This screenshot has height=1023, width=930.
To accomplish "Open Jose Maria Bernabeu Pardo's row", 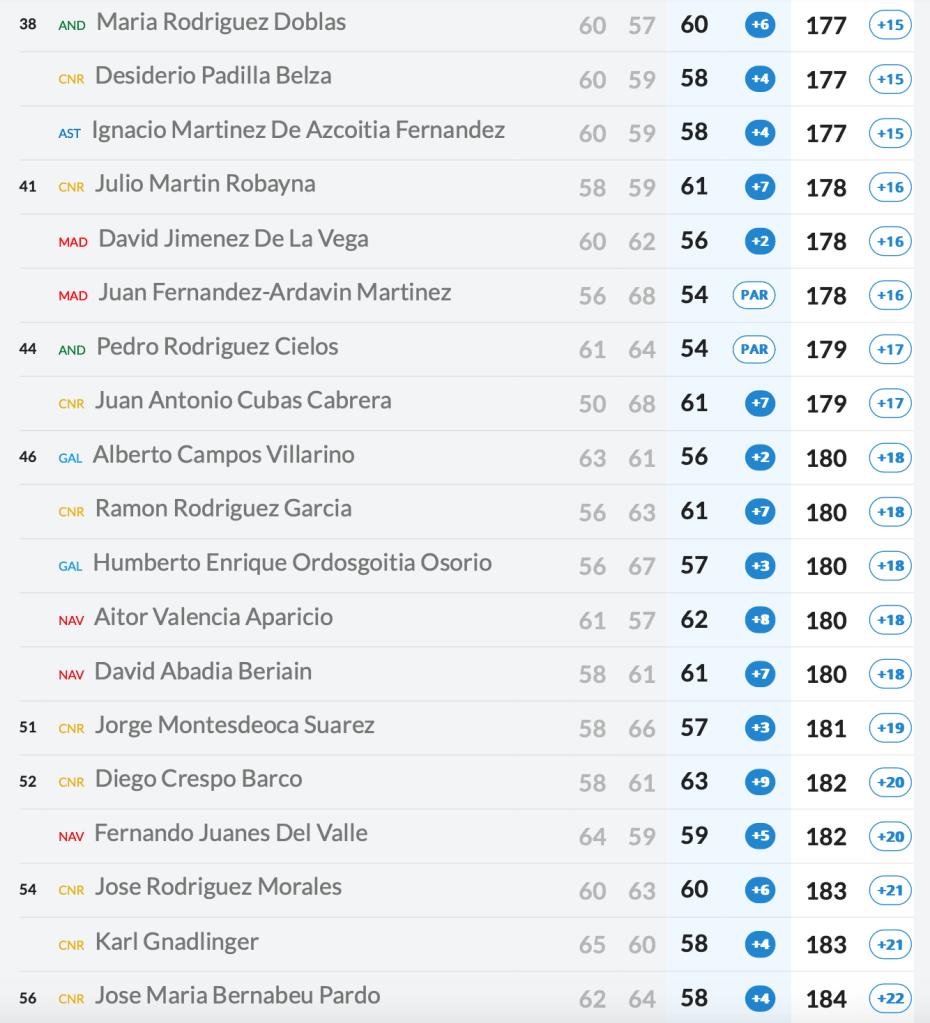I will (x=237, y=995).
